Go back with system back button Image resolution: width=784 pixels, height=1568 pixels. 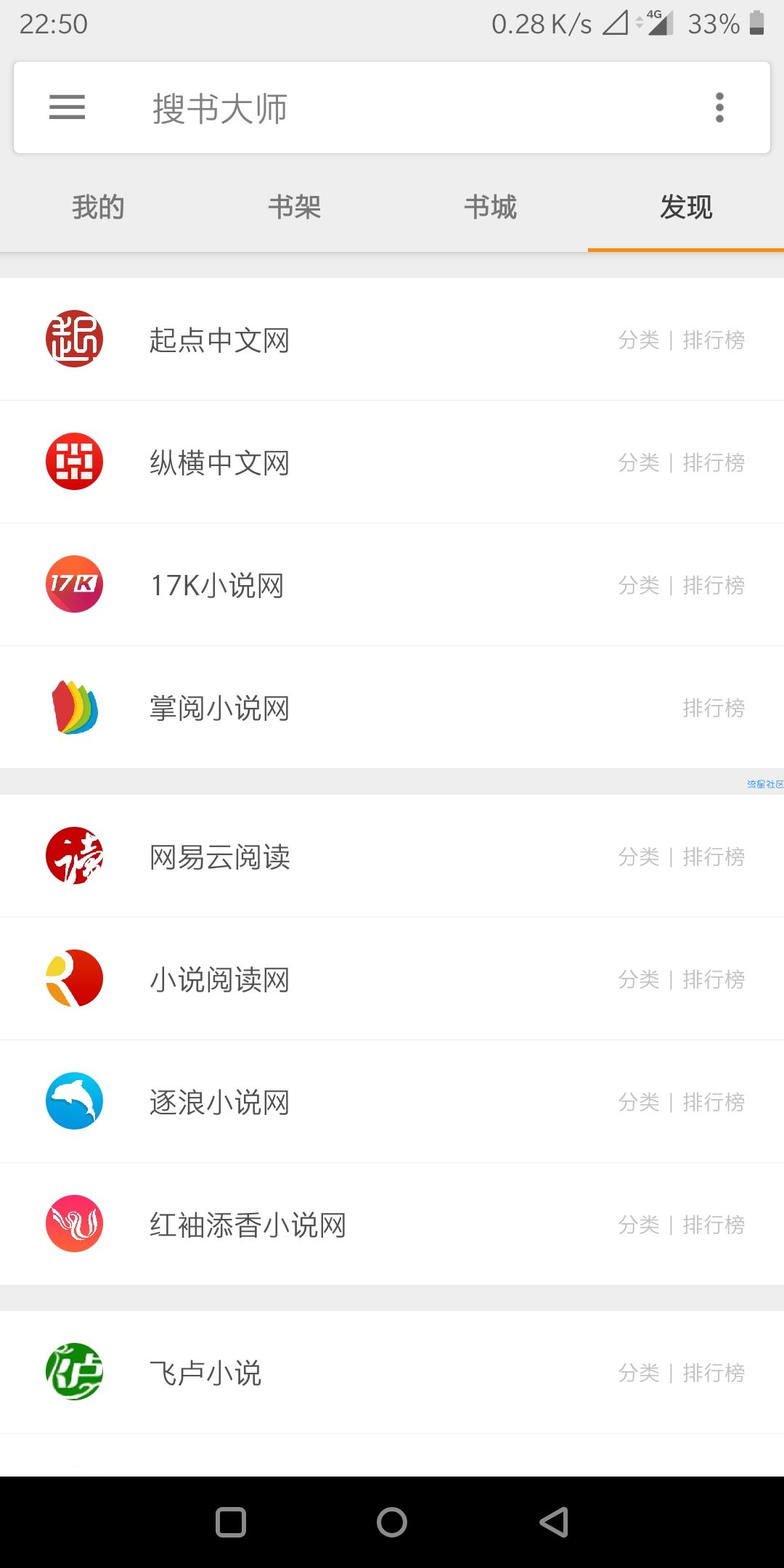coord(554,1522)
